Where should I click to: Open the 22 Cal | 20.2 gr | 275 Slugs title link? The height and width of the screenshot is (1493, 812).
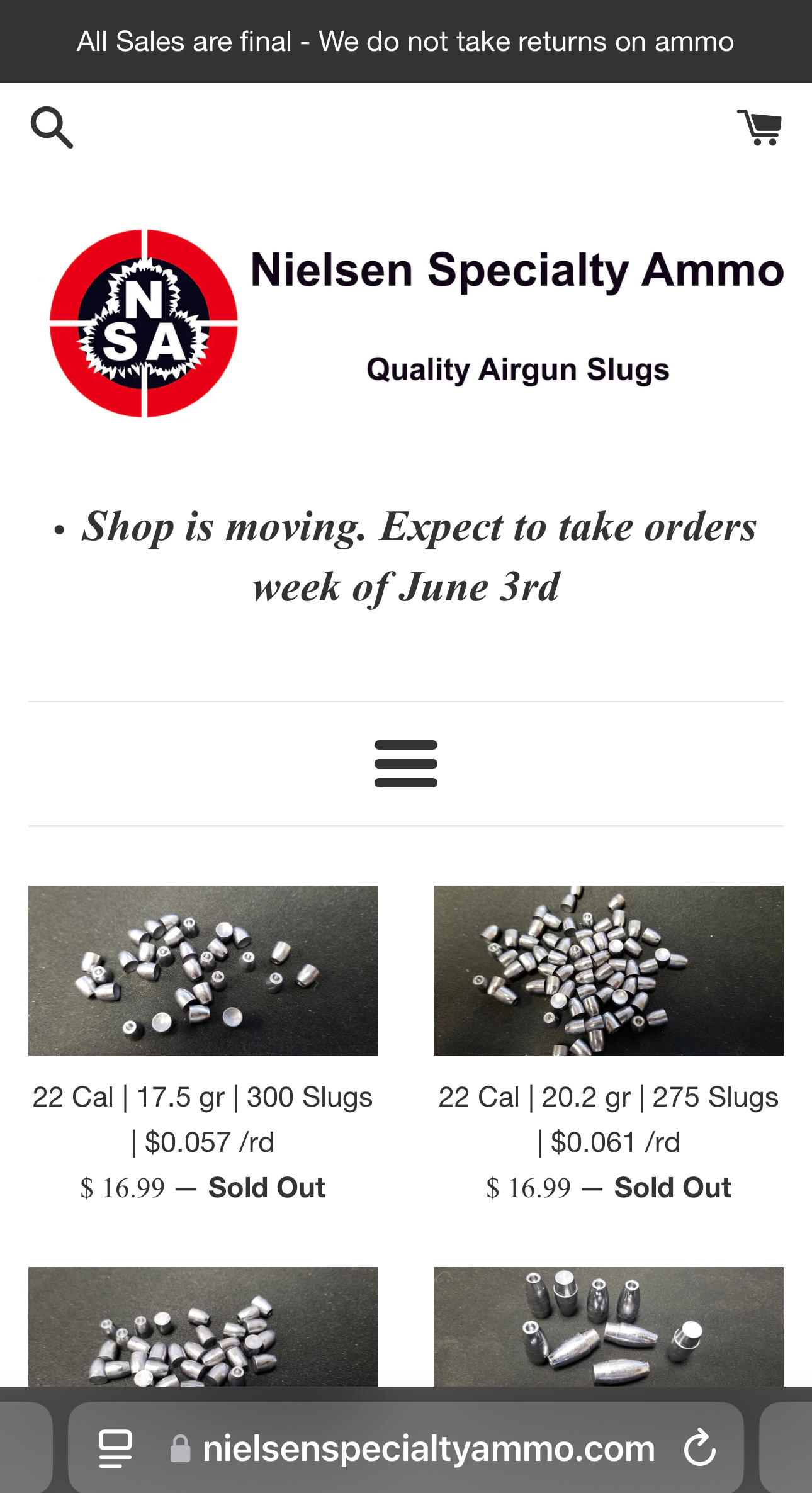(609, 1119)
